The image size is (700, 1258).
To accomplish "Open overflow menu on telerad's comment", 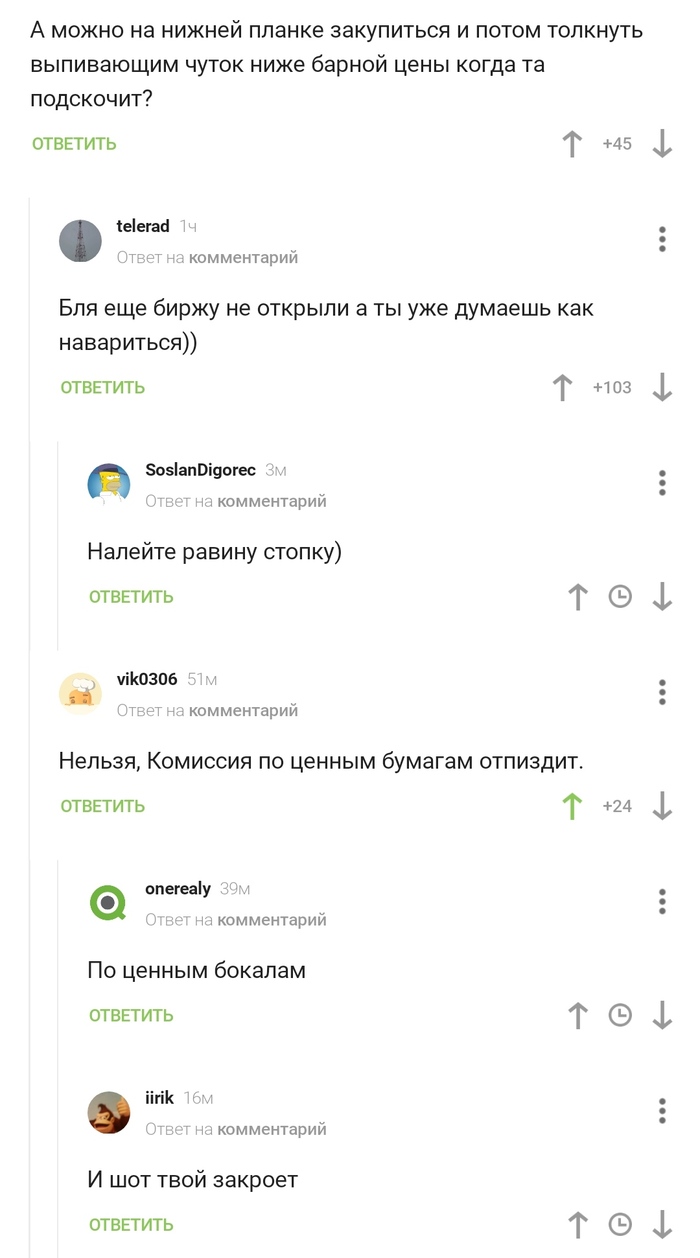I will tap(662, 239).
